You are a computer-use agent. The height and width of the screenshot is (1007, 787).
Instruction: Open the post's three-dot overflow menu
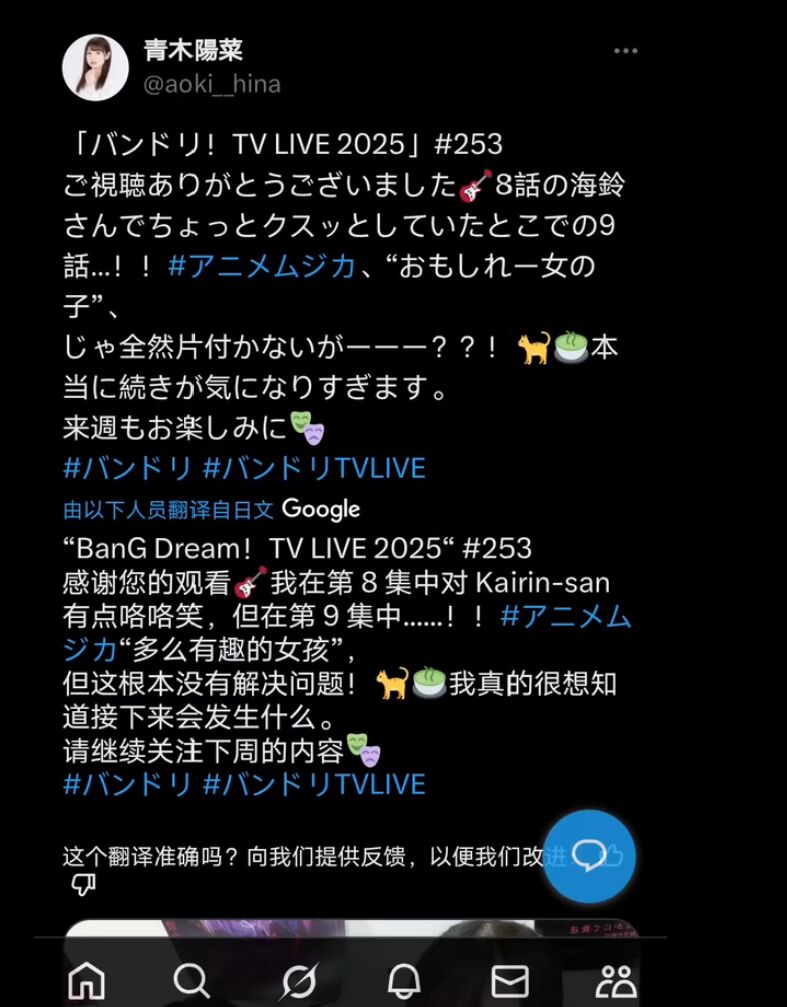point(626,51)
